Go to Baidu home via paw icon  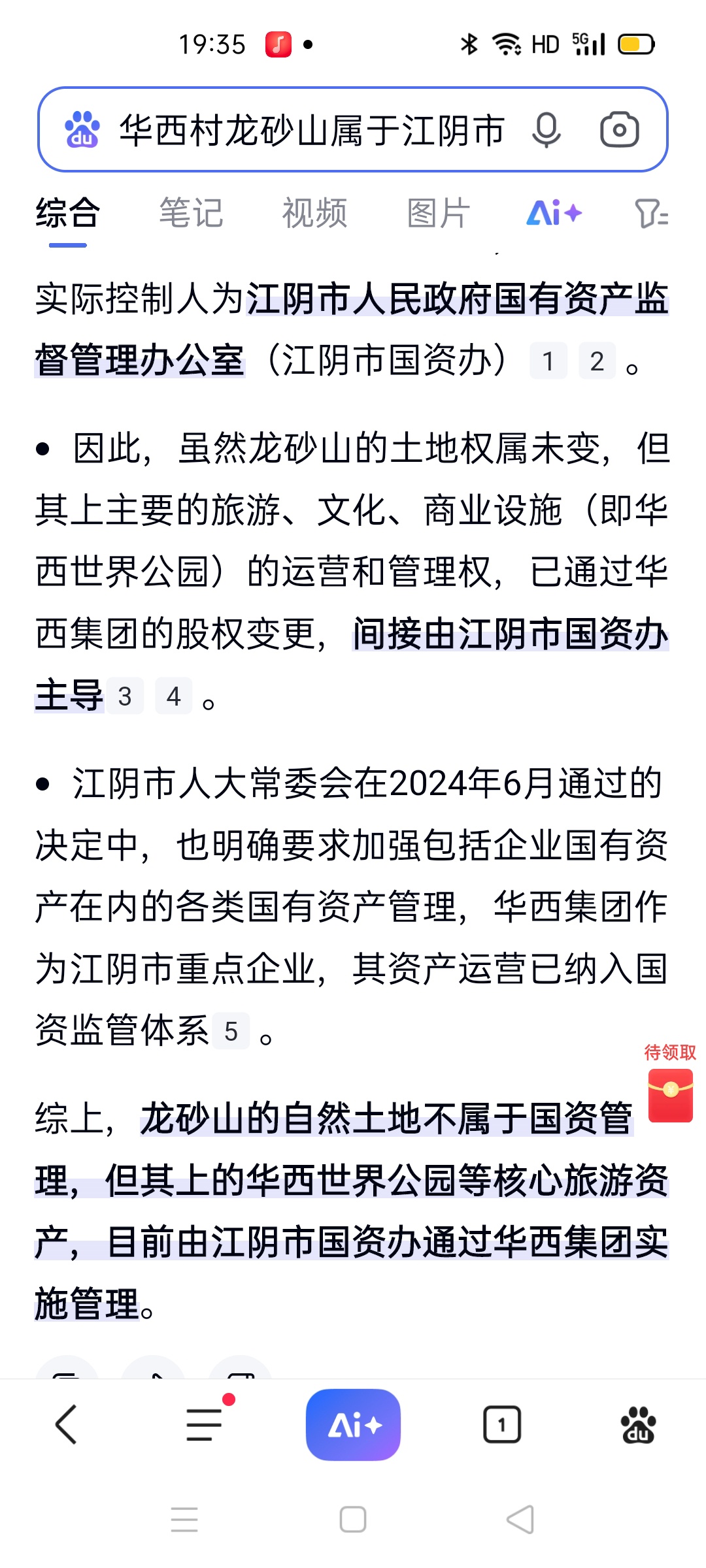(x=638, y=1424)
